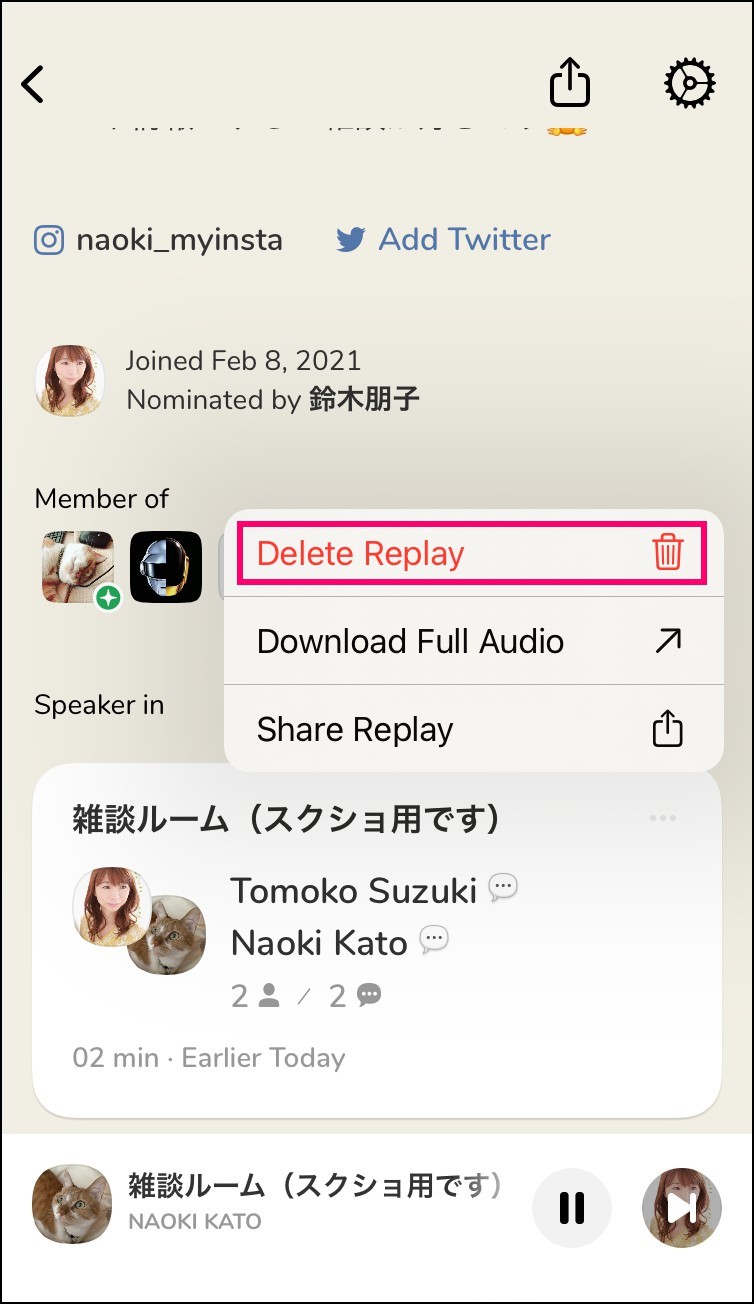
Task: Skip to the next speaker
Action: coord(682,1208)
